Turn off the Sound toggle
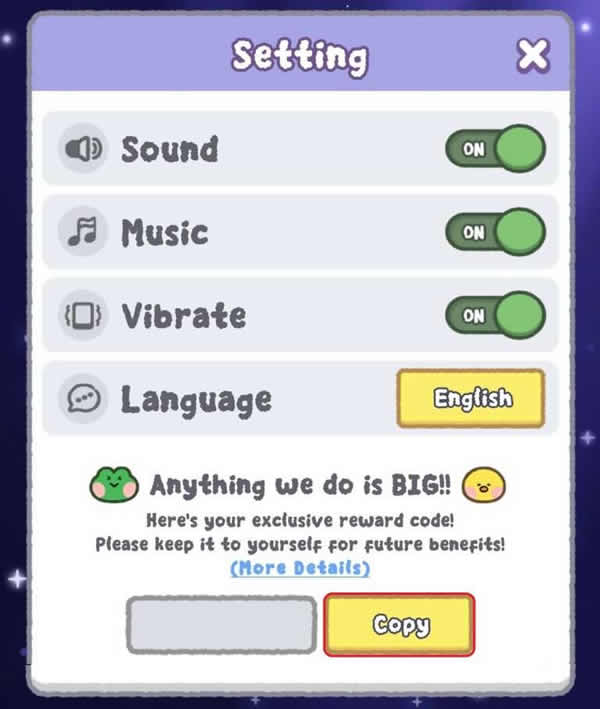The height and width of the screenshot is (709, 600). (x=495, y=149)
